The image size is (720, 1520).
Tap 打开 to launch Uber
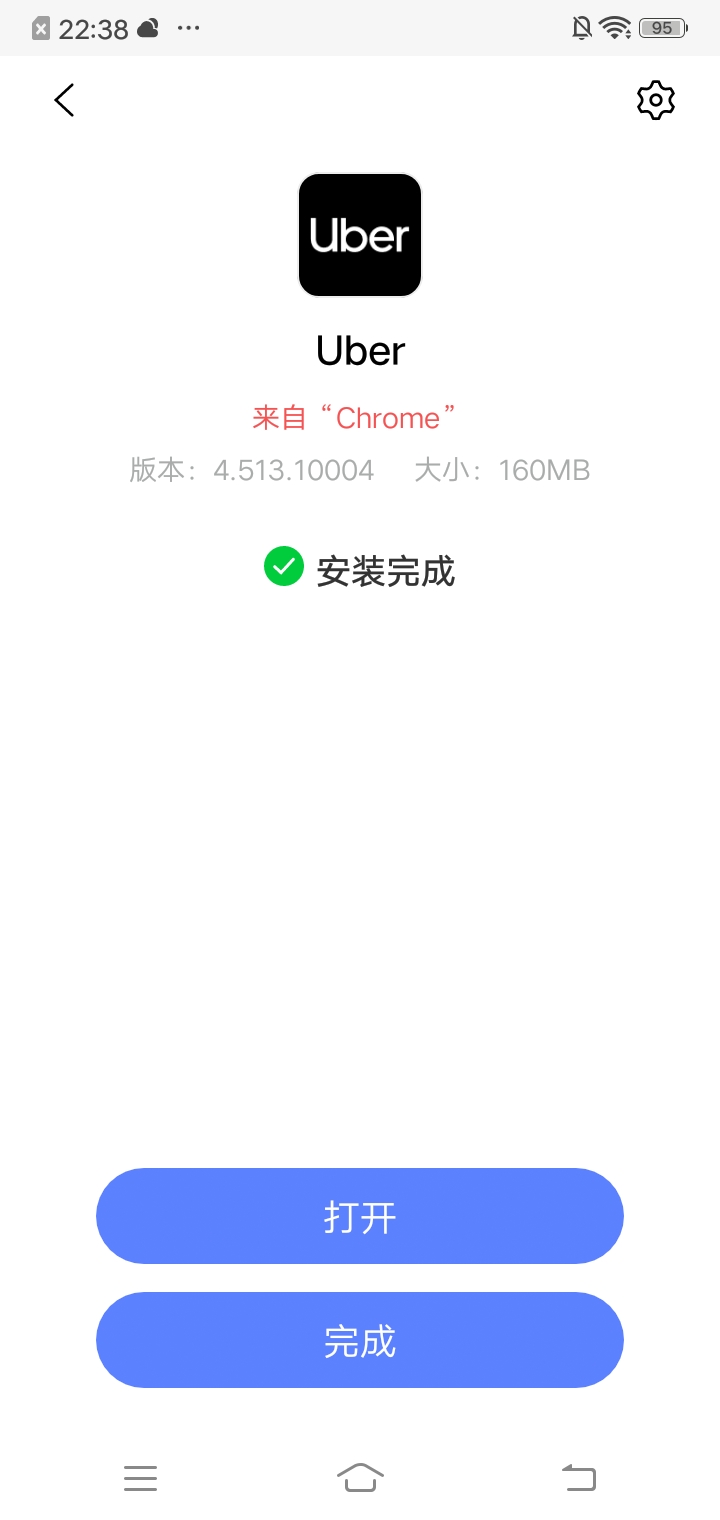point(360,1216)
